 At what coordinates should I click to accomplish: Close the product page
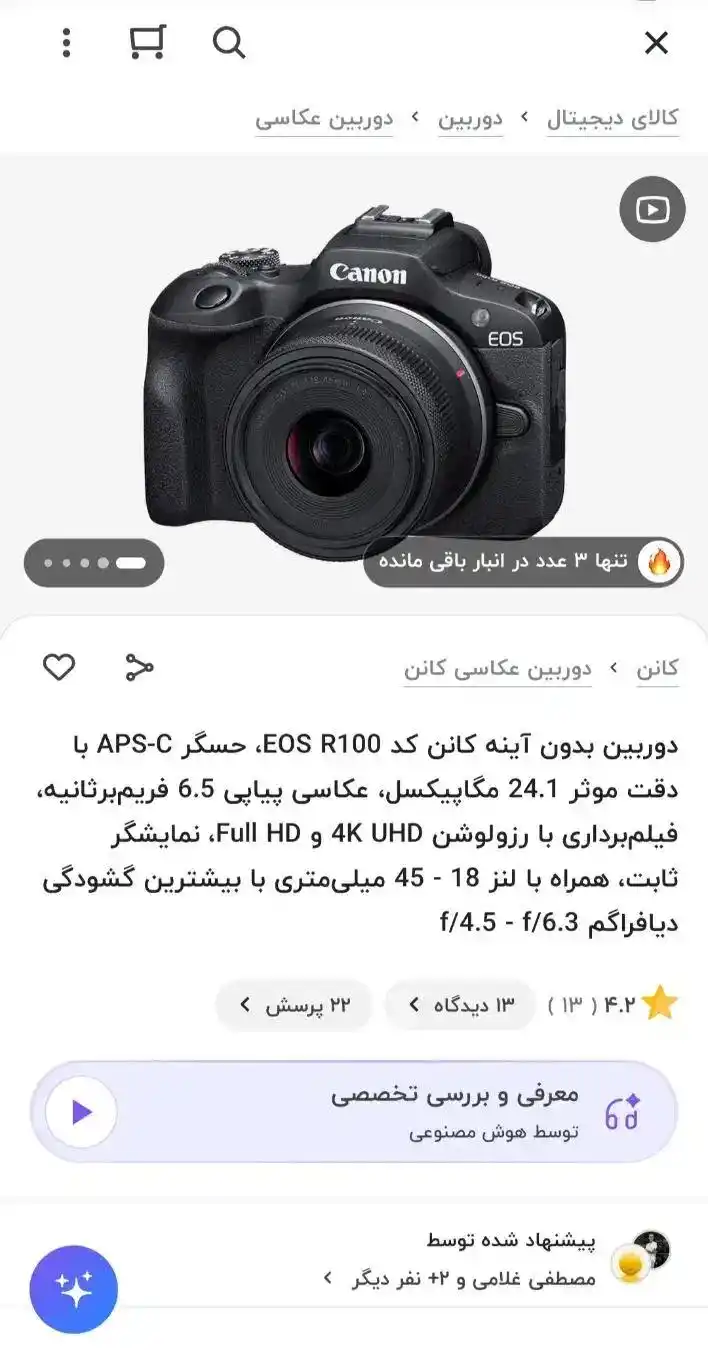point(656,43)
